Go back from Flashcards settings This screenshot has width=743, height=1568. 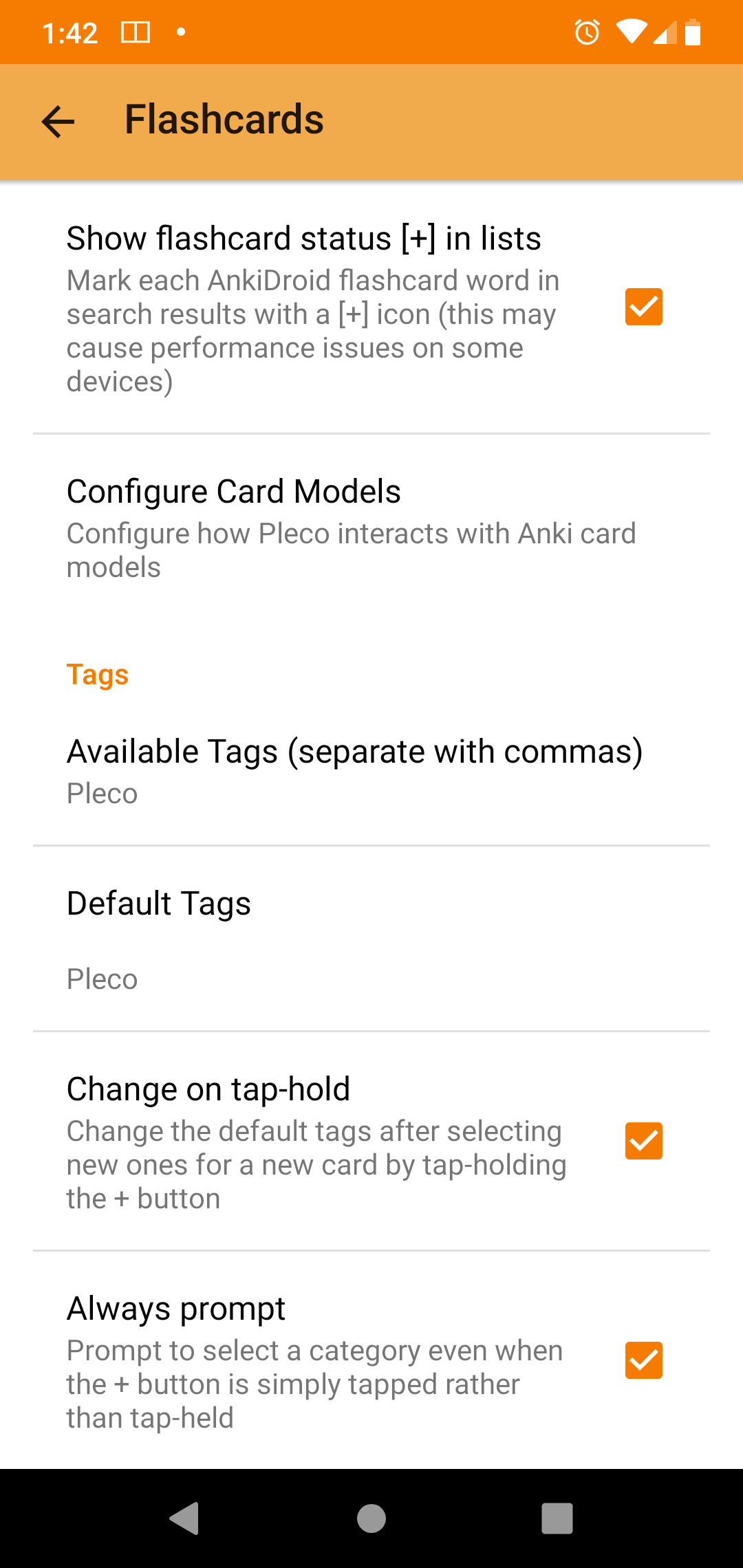point(58,122)
